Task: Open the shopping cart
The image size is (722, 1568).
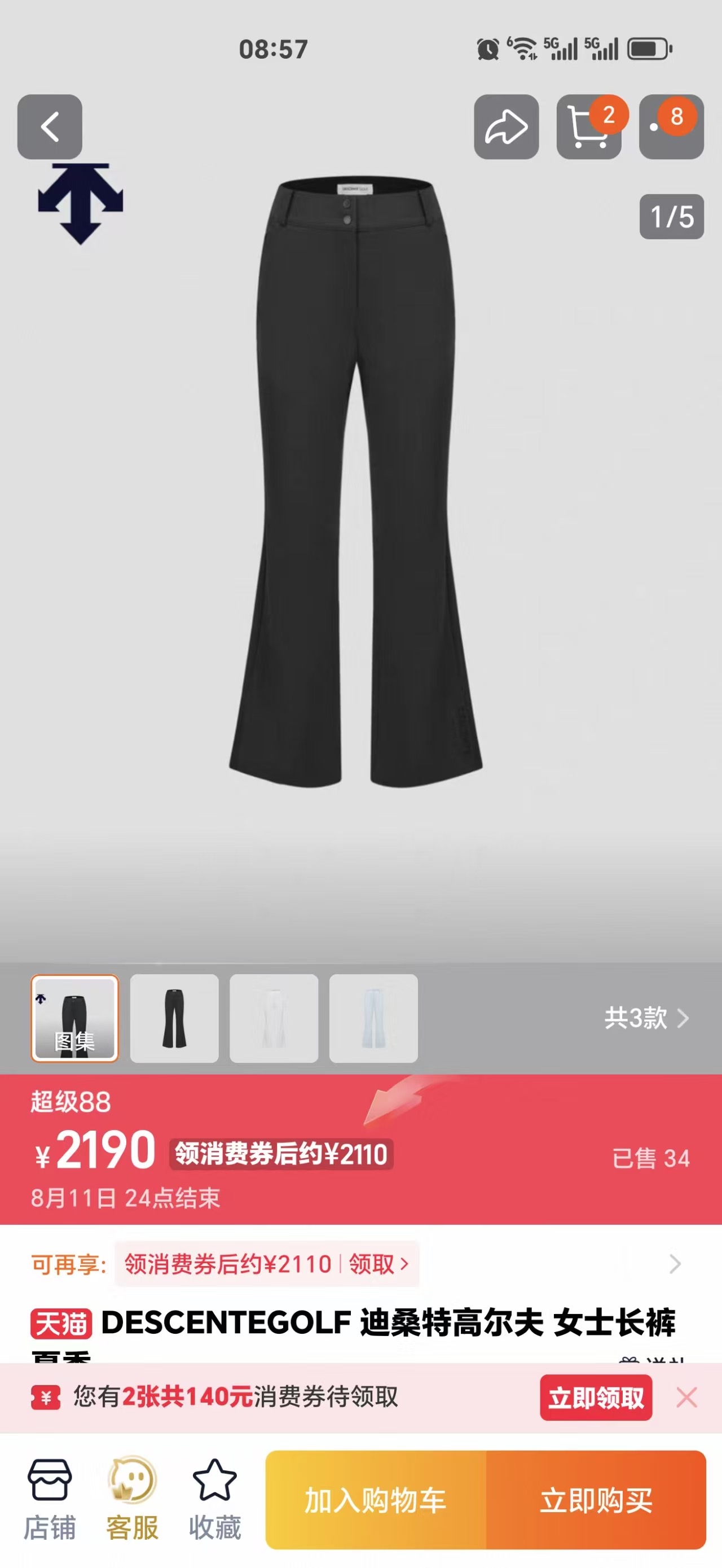Action: pyautogui.click(x=589, y=126)
